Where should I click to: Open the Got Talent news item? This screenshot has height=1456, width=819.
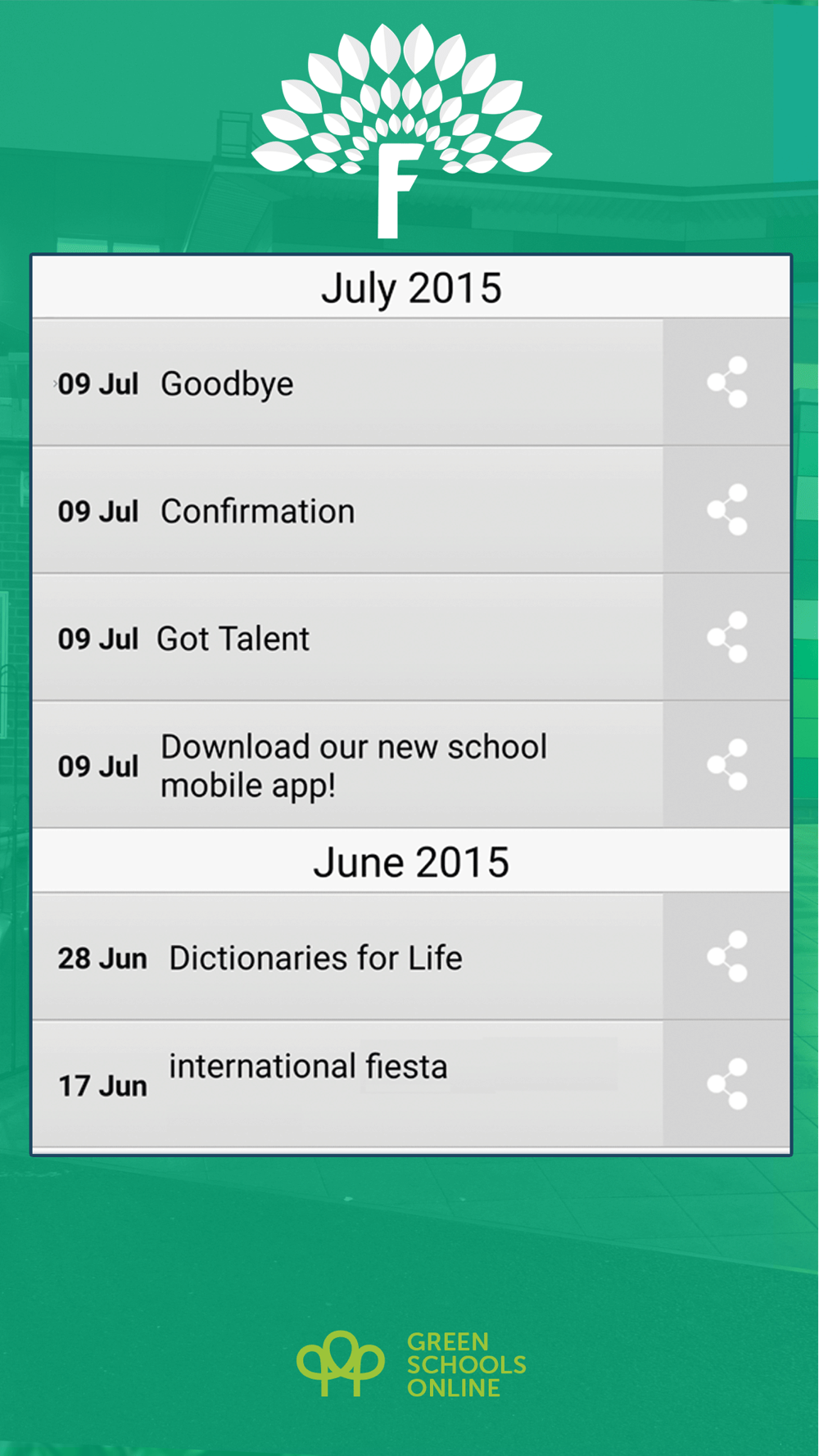pyautogui.click(x=347, y=639)
